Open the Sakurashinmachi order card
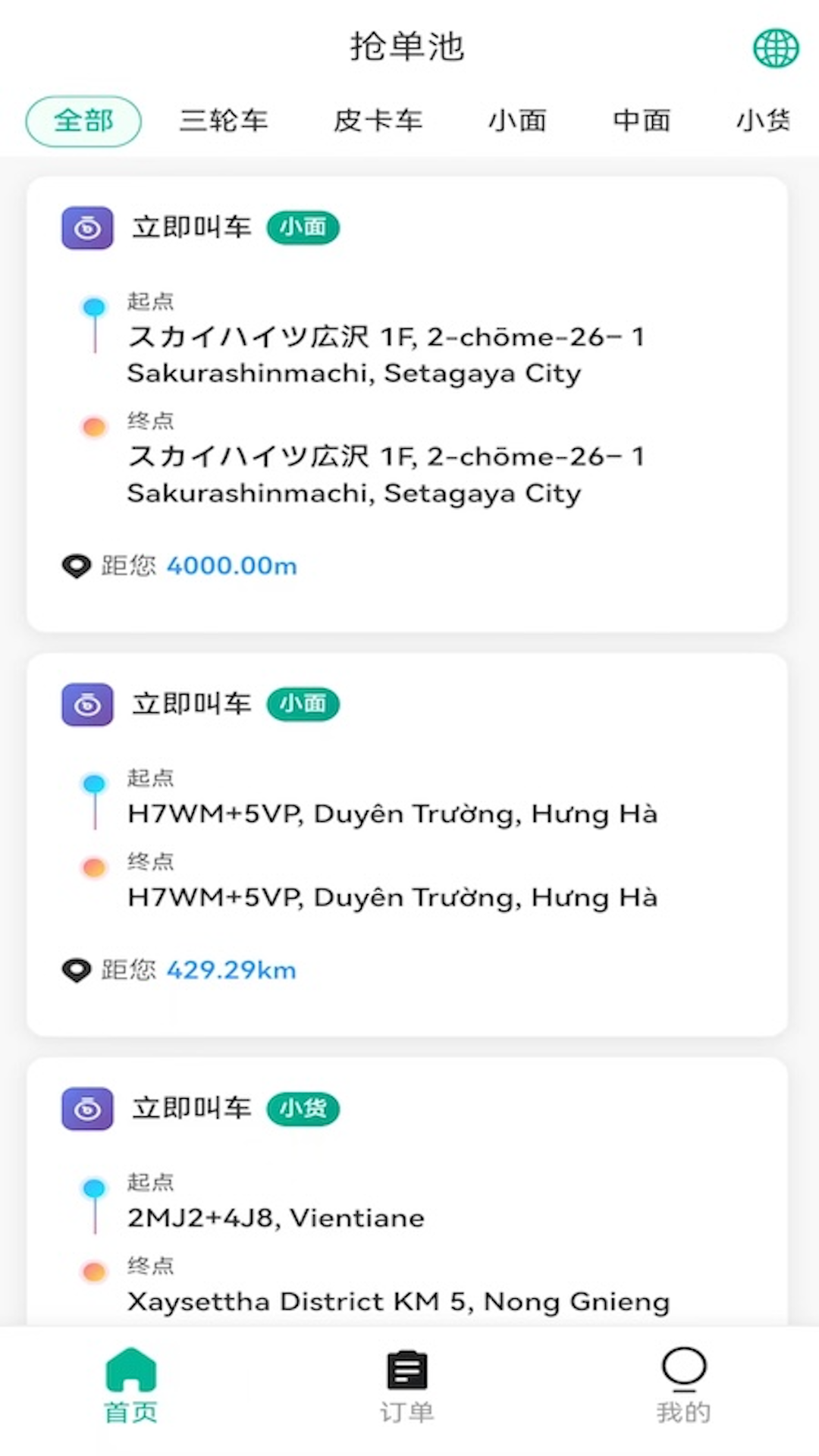Screen dimensions: 819x1456 tap(409, 402)
